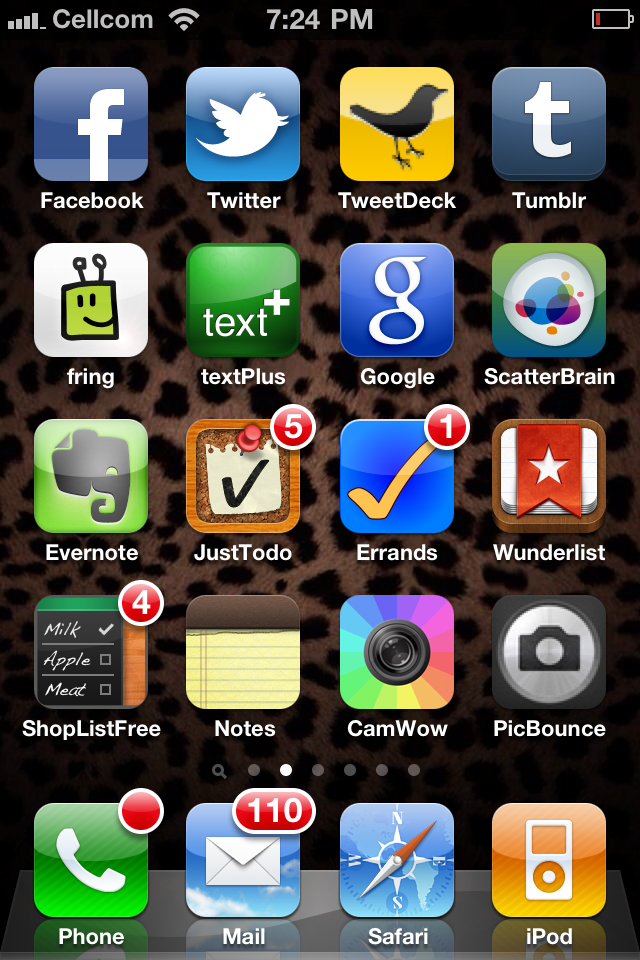
Task: Open the Google app
Action: click(397, 300)
